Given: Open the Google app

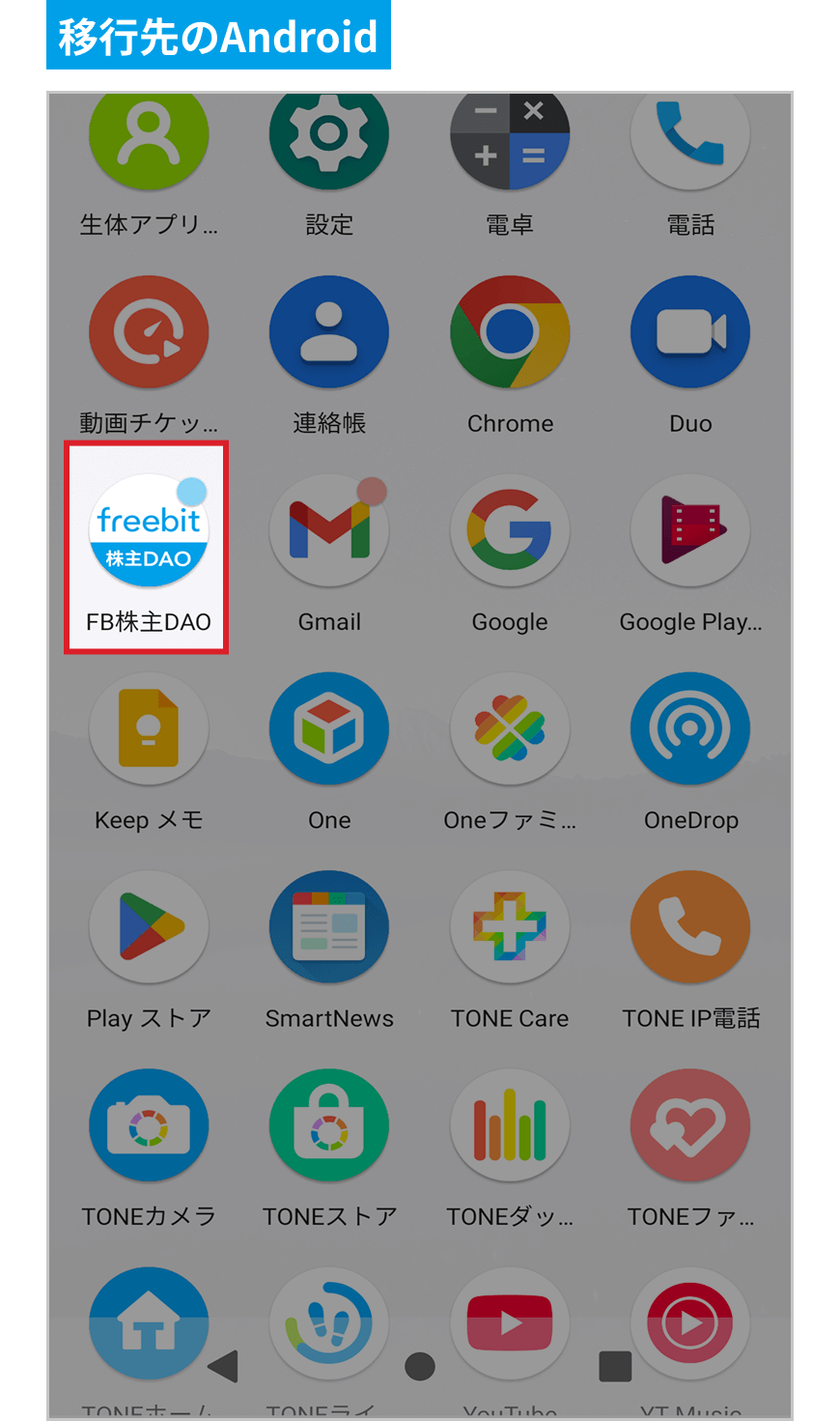Looking at the screenshot, I should click(510, 532).
